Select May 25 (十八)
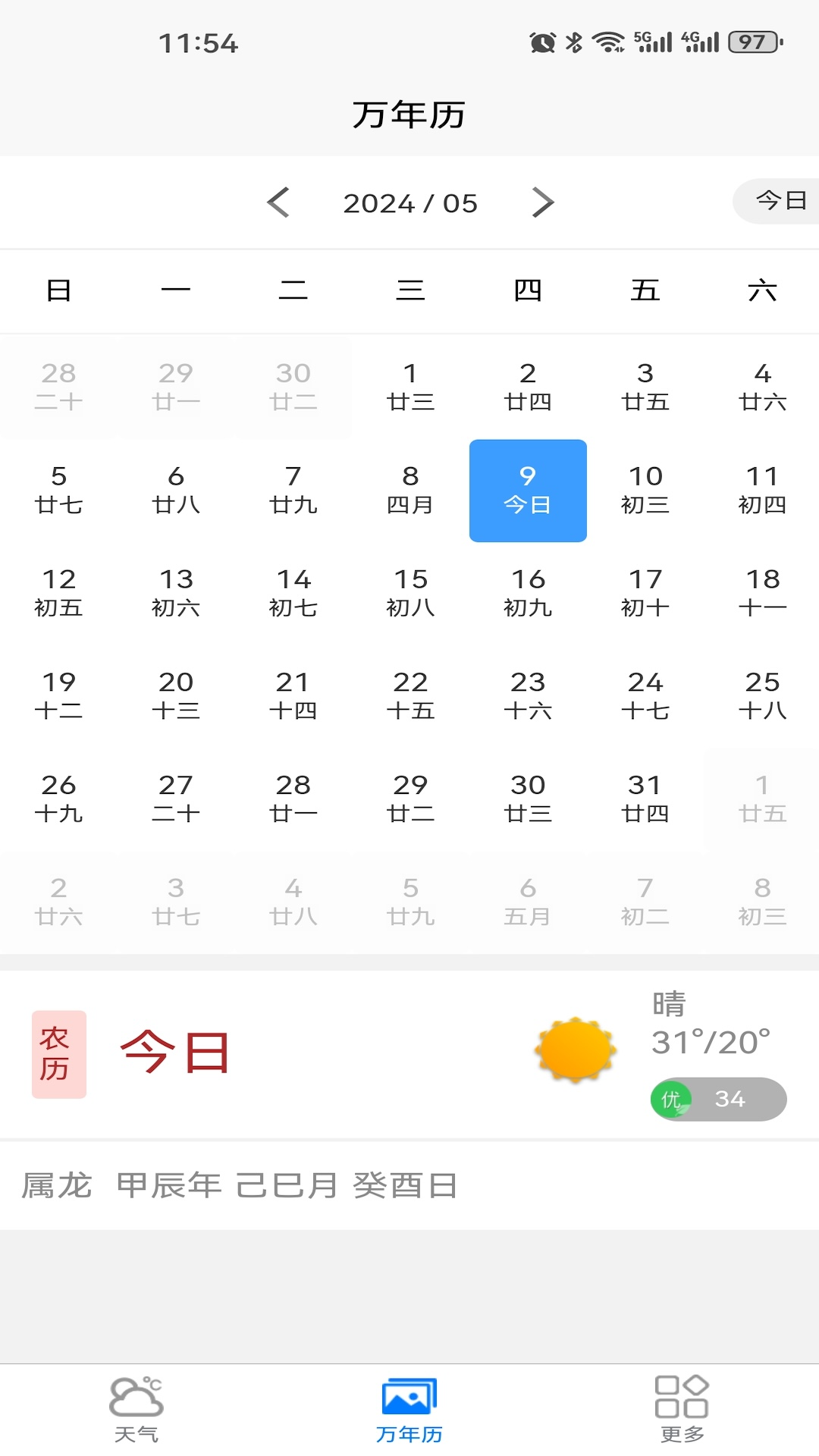The width and height of the screenshot is (819, 1456). click(762, 695)
